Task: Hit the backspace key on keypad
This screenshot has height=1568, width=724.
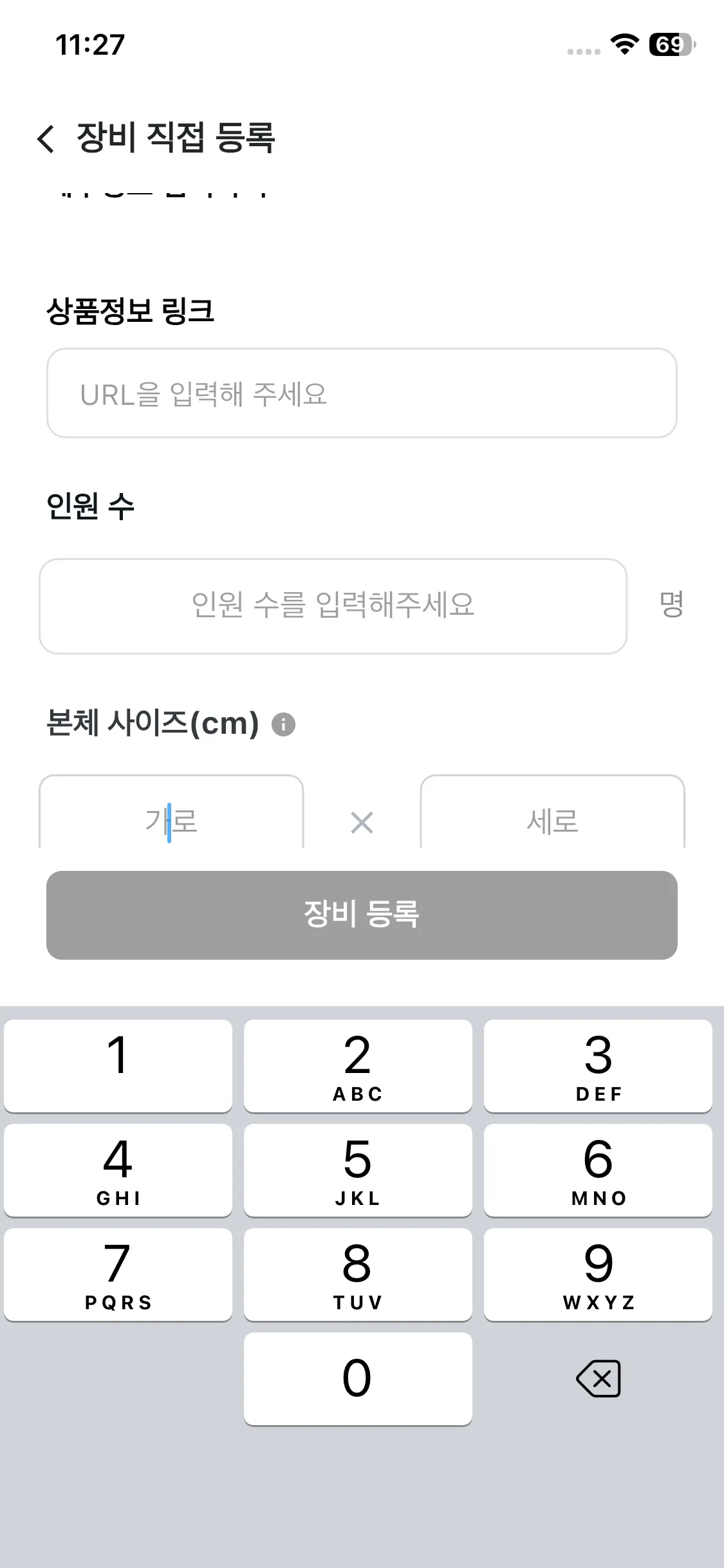Action: (x=599, y=1379)
